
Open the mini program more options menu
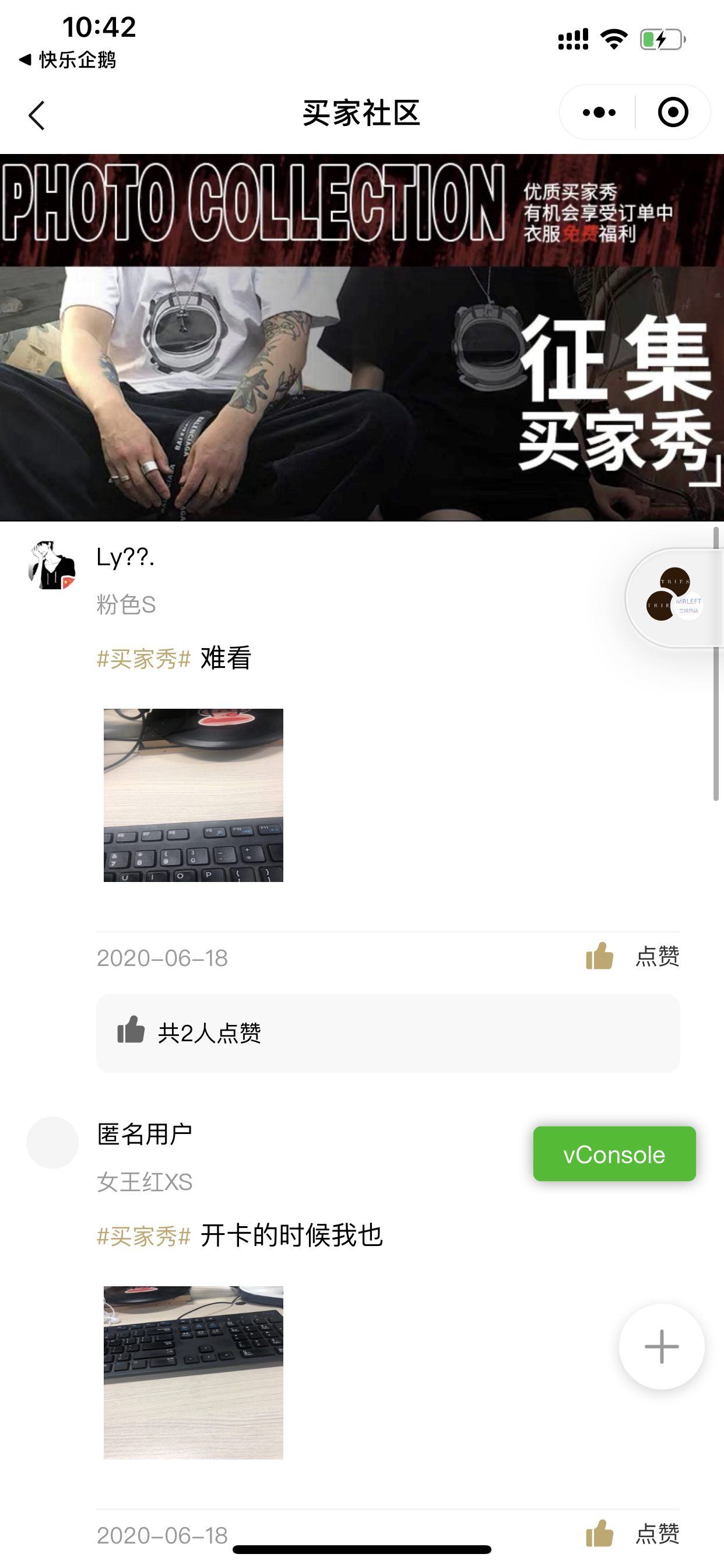pos(599,113)
